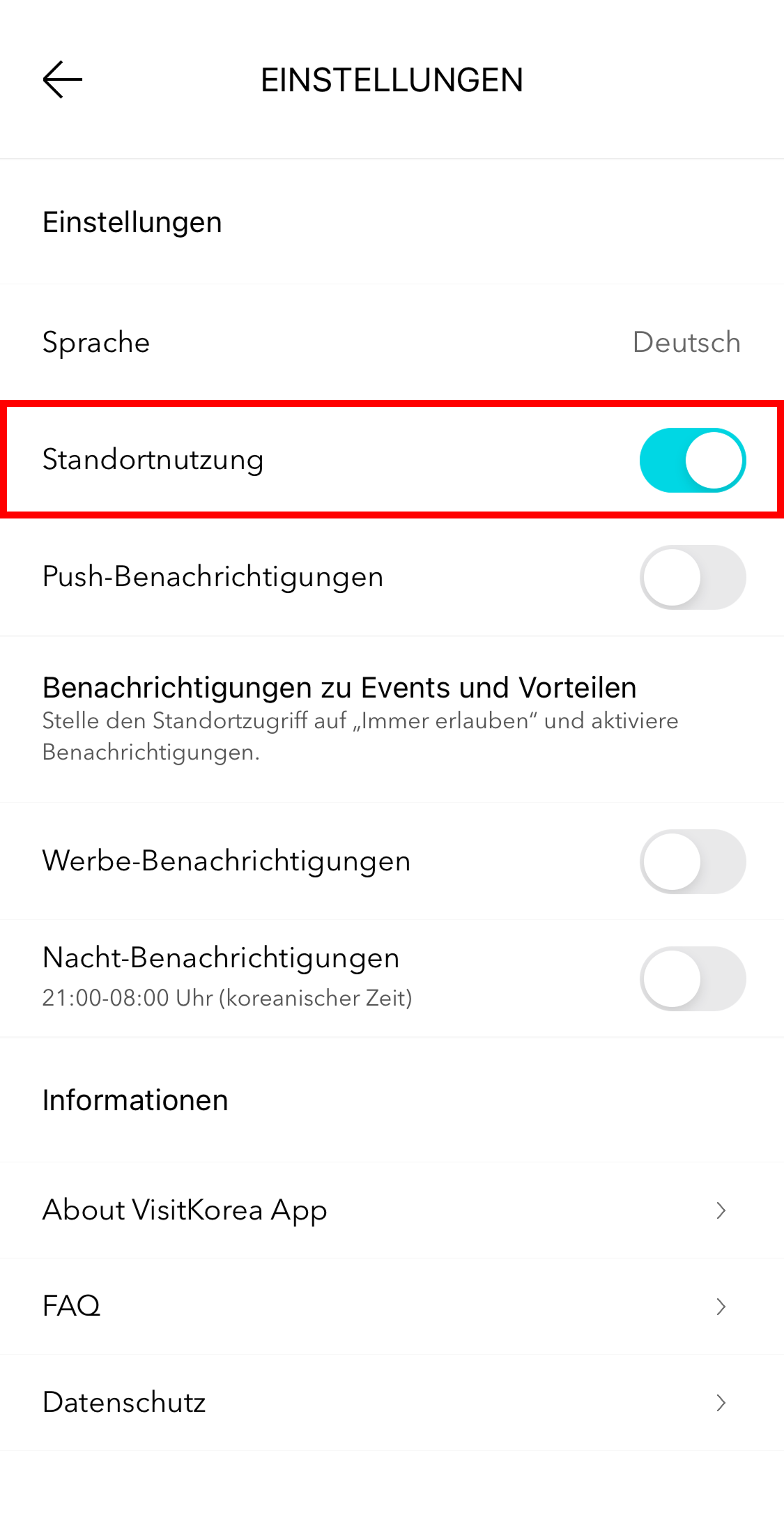Disable the Standortnutzung switch
This screenshot has height=1522, width=784.
point(692,460)
